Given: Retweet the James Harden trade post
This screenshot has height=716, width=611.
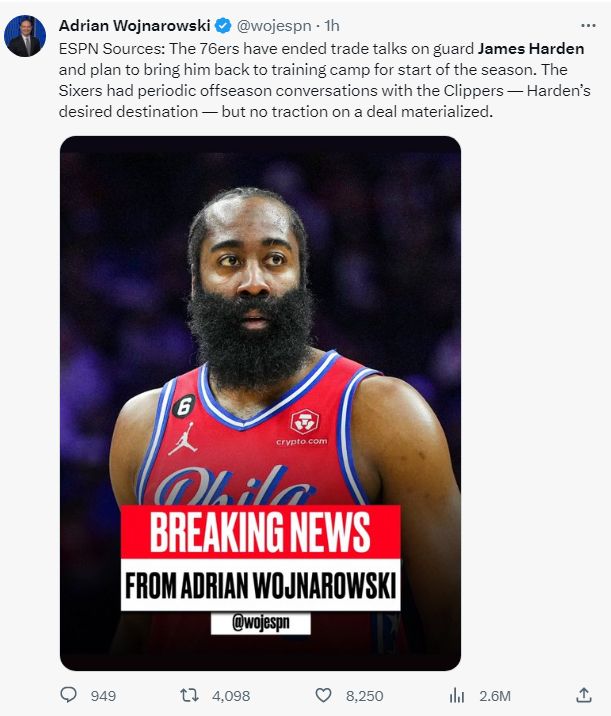Looking at the screenshot, I should (187, 695).
